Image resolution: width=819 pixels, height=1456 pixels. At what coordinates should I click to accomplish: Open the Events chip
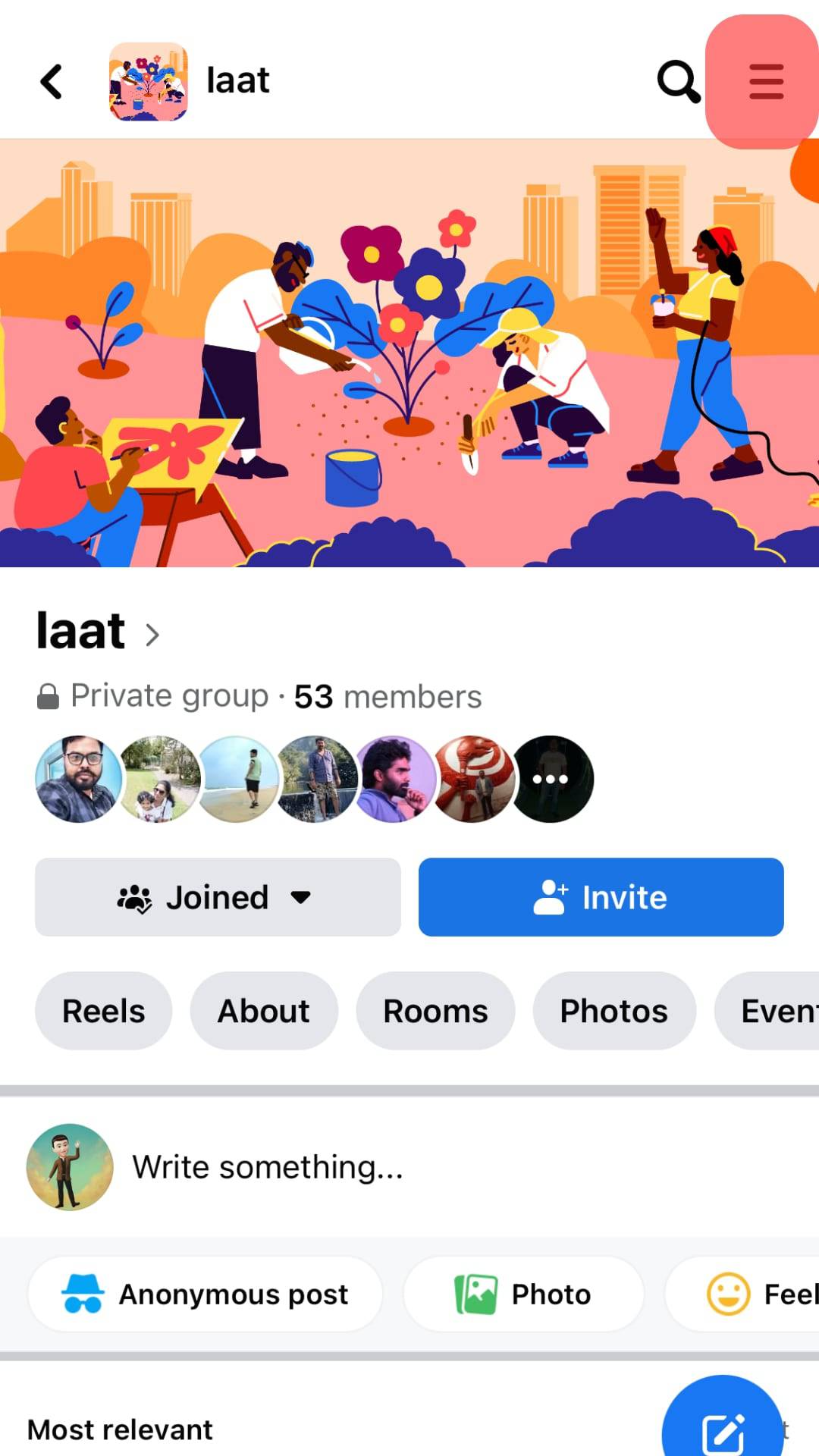click(773, 1011)
